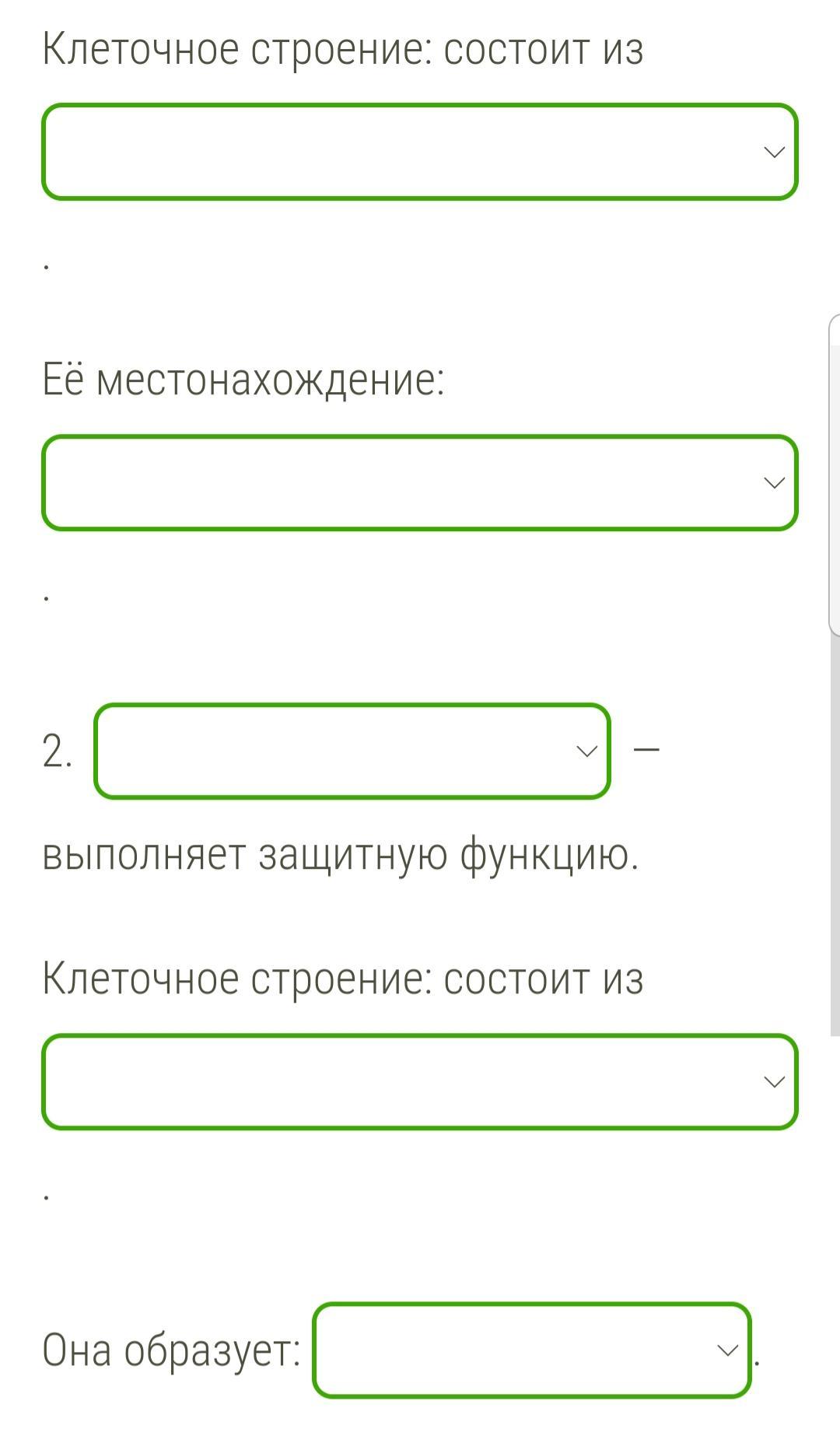
Task: Open the dropdown beside 'Она образует'
Action: (532, 1350)
